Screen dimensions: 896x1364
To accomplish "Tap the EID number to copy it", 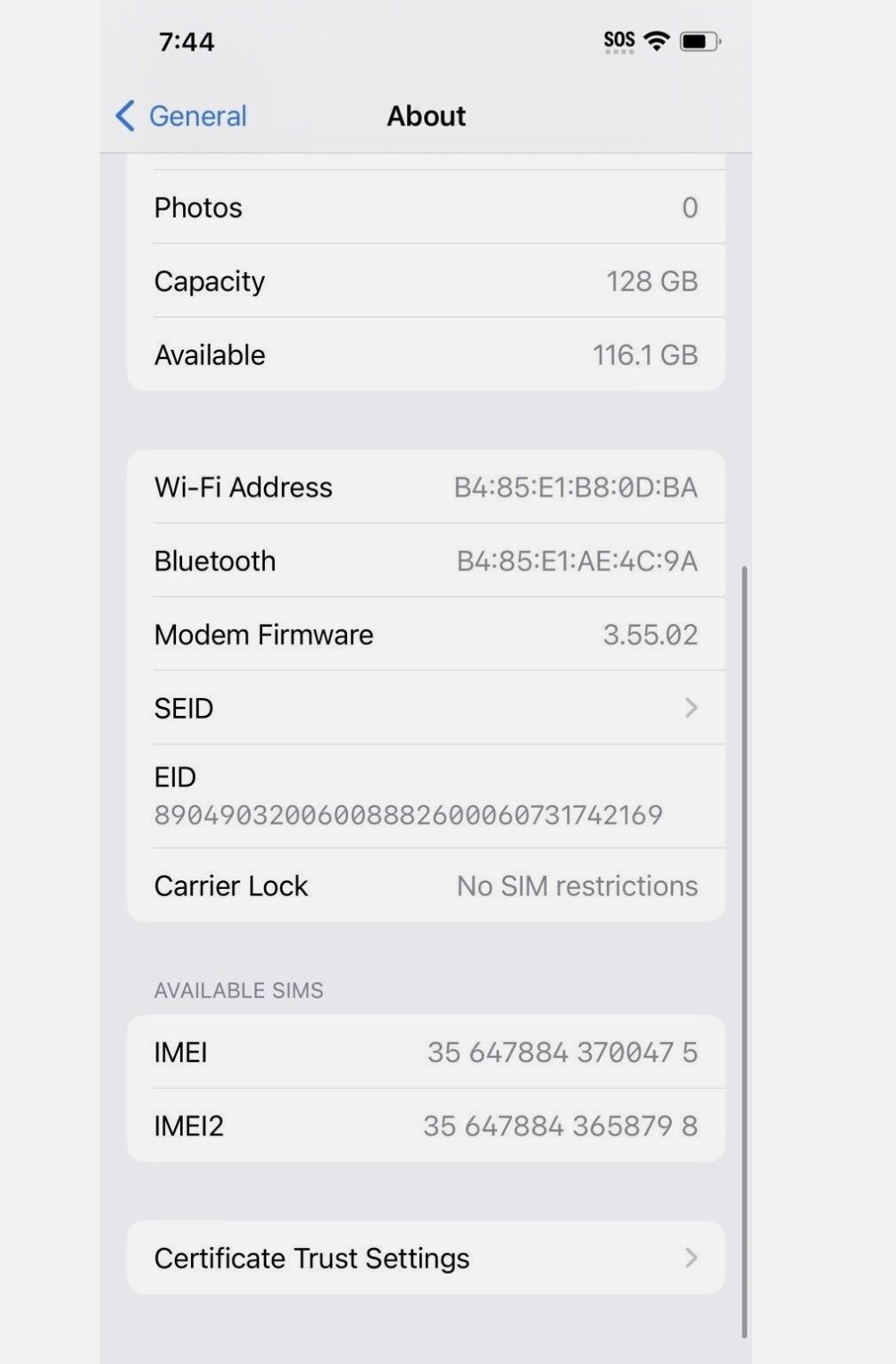I will 409,814.
